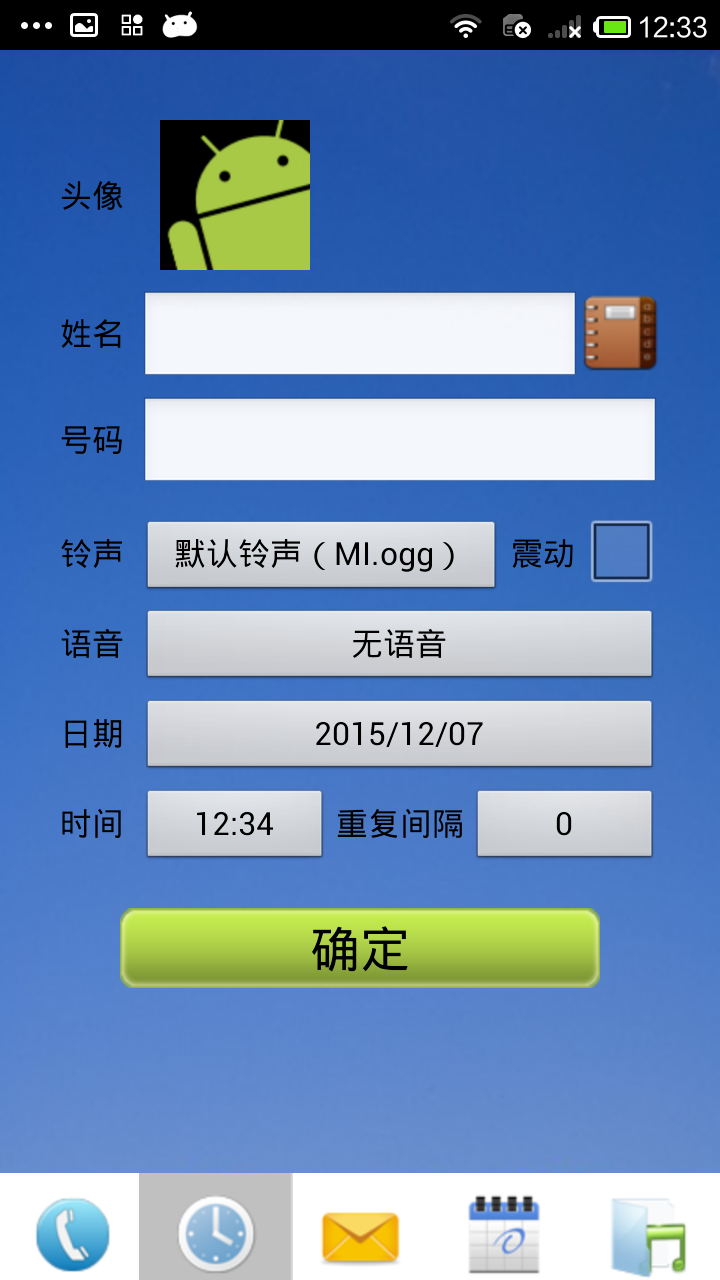720x1280 pixels.
Task: Open the camera icon in the status bar
Action: 83,24
